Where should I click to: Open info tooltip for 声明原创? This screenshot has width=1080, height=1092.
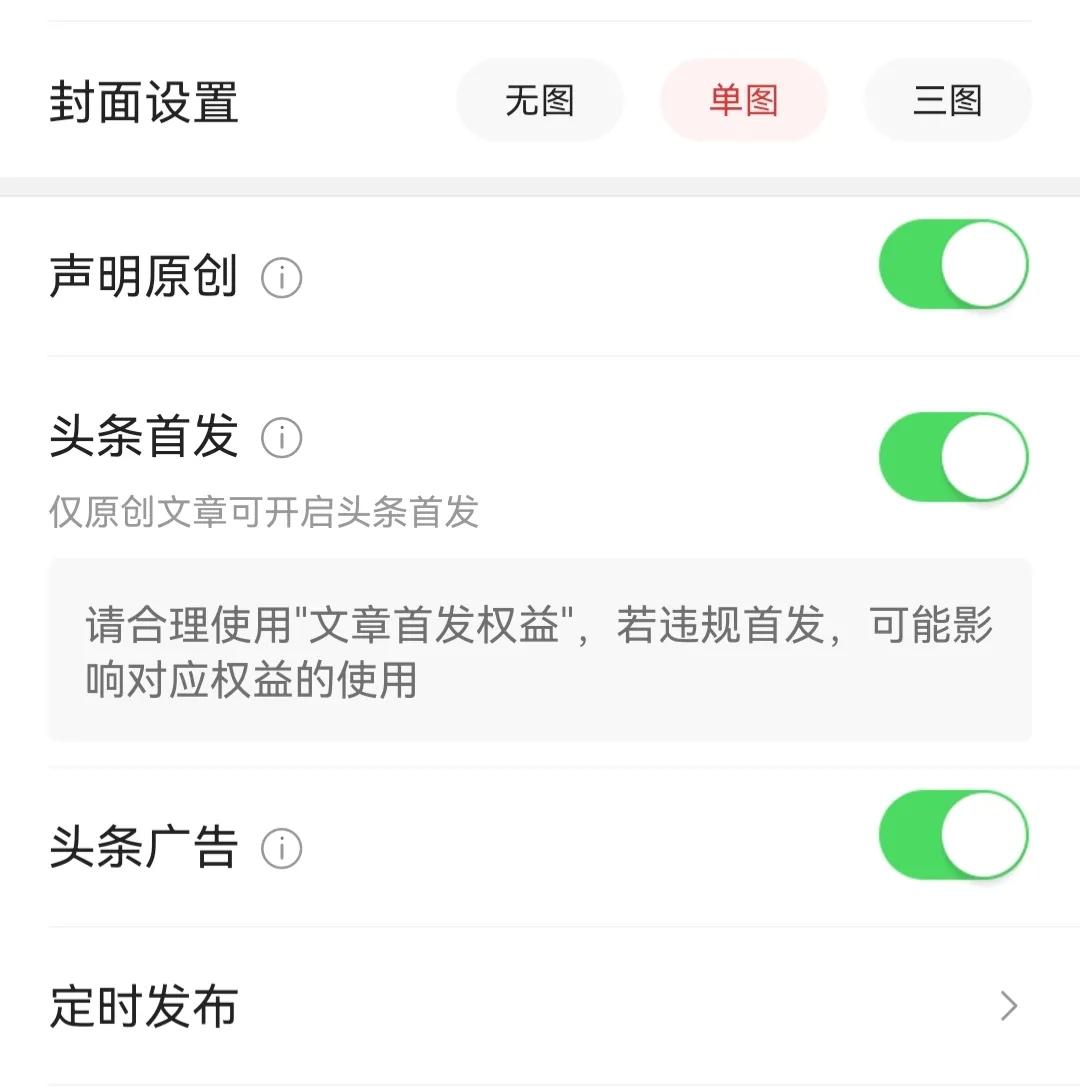[x=283, y=278]
